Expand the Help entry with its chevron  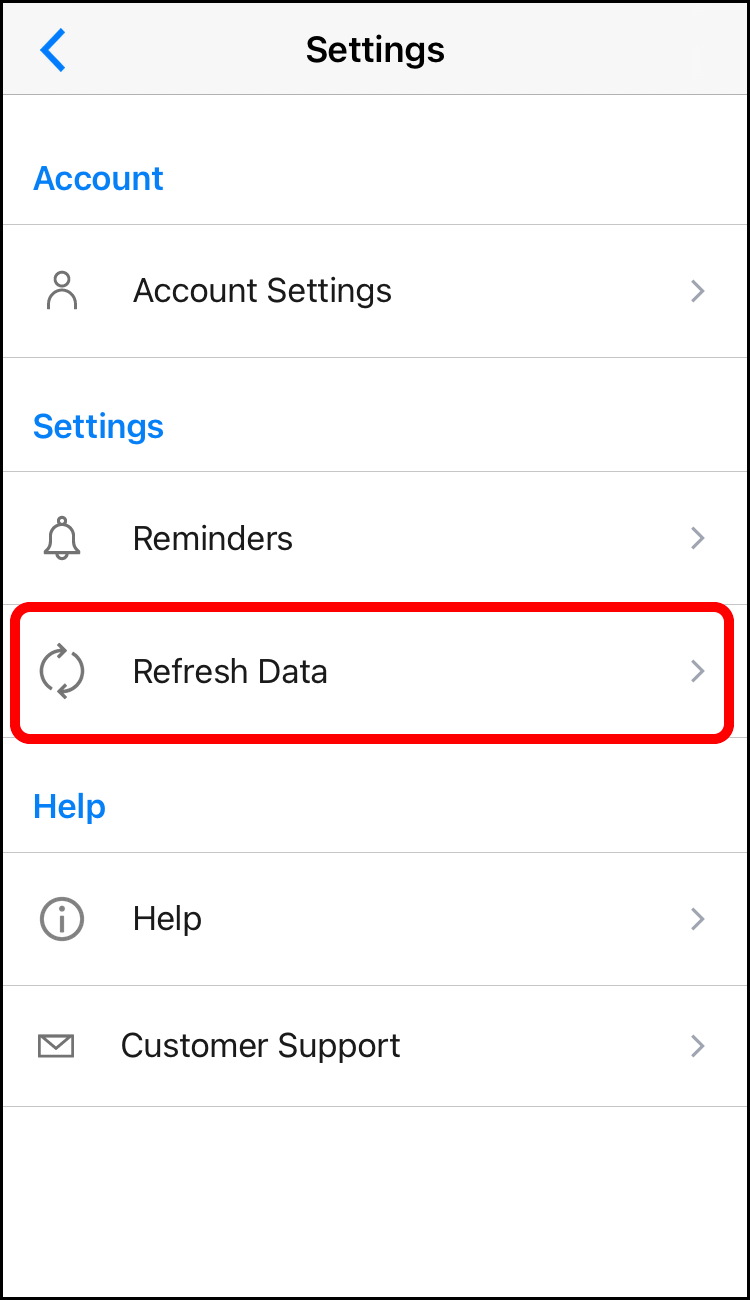pos(697,919)
